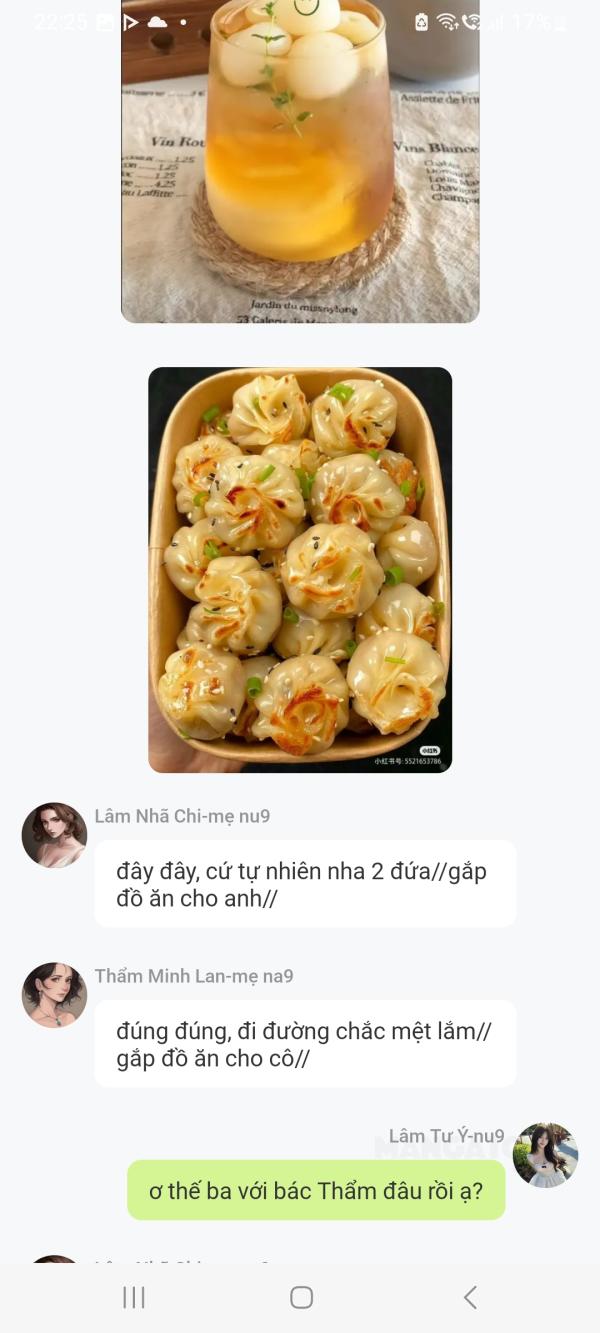Tap Thẩm Minh Lan-mẹ na9's profile picture
The height and width of the screenshot is (1333, 600).
pos(54,995)
